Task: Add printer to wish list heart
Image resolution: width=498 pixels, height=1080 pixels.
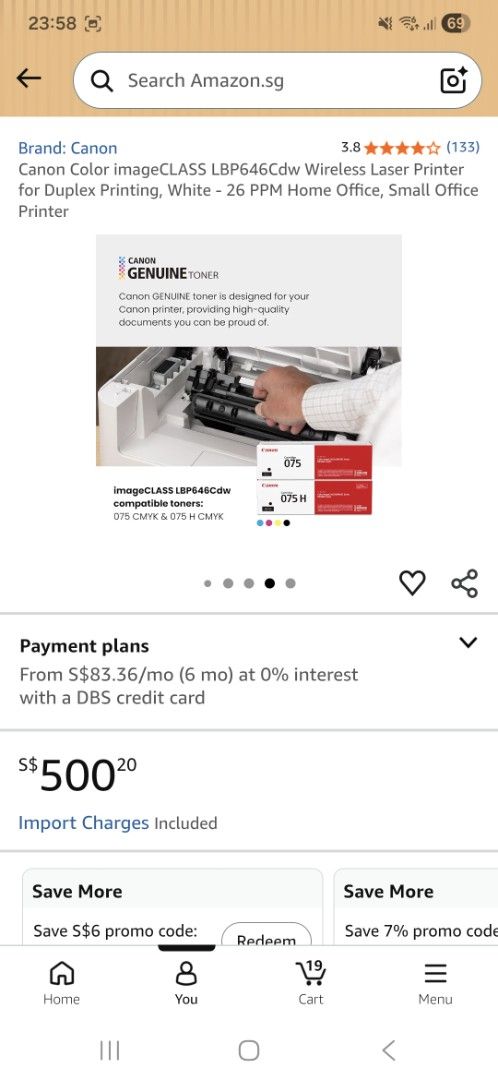Action: coord(413,583)
